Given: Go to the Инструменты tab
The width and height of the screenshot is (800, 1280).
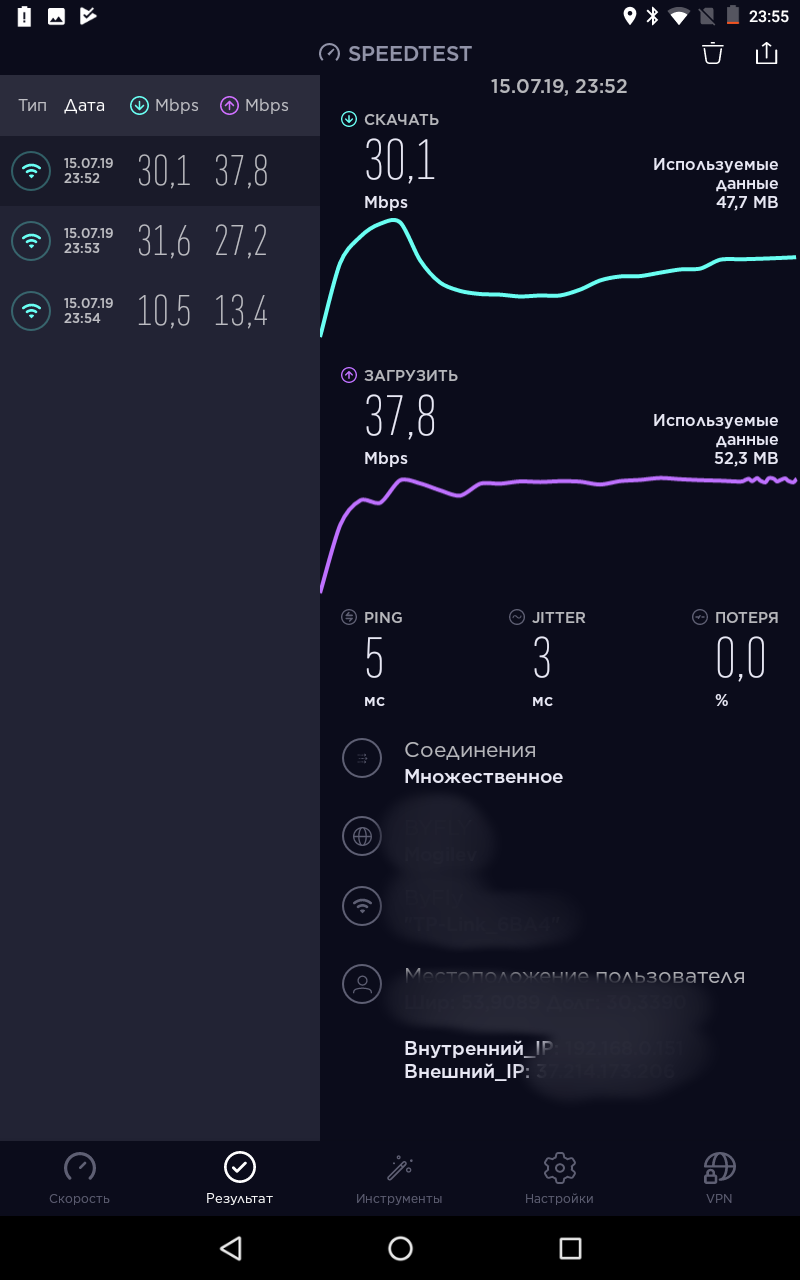Looking at the screenshot, I should point(399,1178).
